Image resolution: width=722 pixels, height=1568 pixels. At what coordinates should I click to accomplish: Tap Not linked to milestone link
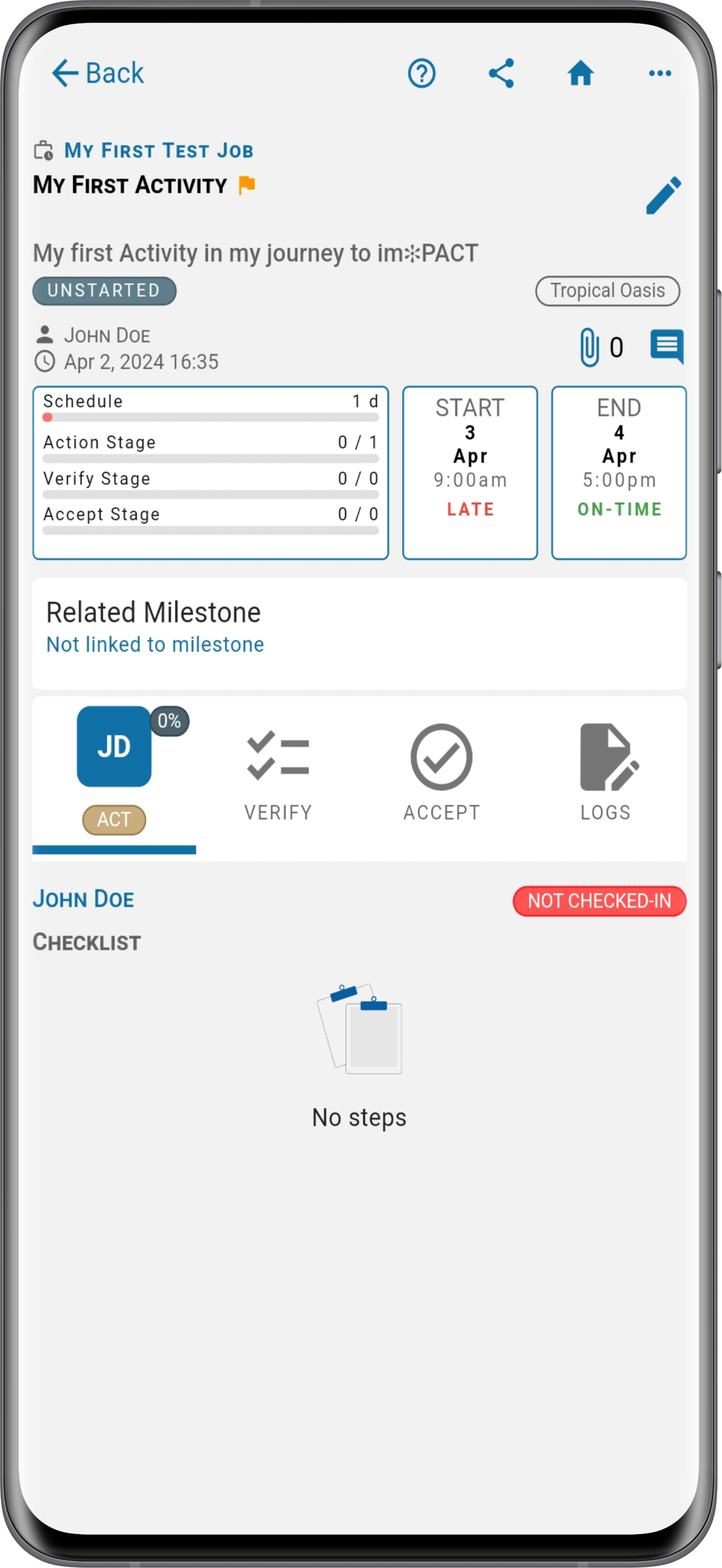(155, 644)
